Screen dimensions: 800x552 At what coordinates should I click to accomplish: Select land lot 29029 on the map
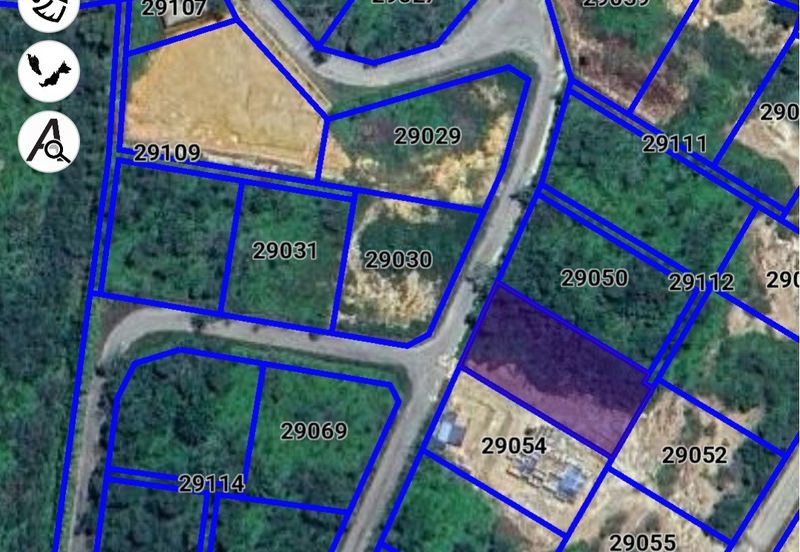click(x=427, y=137)
